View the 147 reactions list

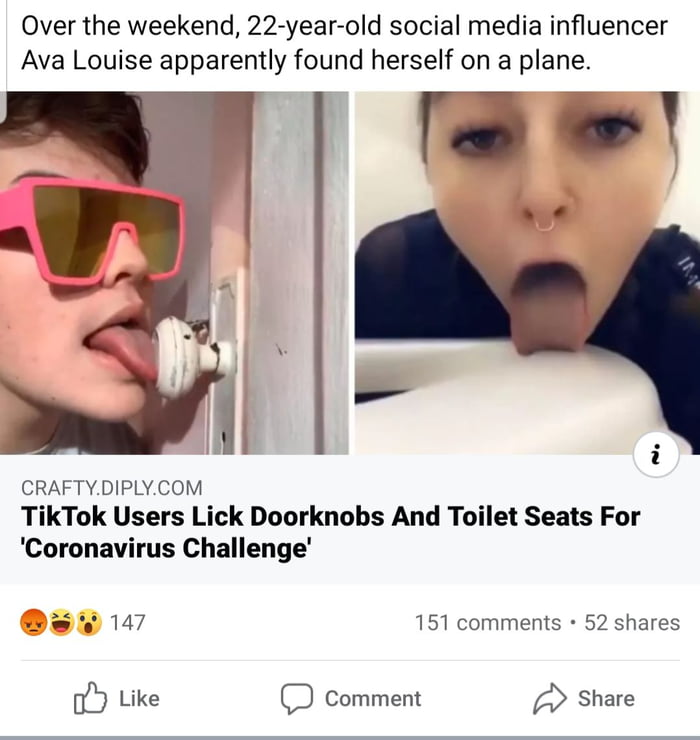pyautogui.click(x=83, y=622)
